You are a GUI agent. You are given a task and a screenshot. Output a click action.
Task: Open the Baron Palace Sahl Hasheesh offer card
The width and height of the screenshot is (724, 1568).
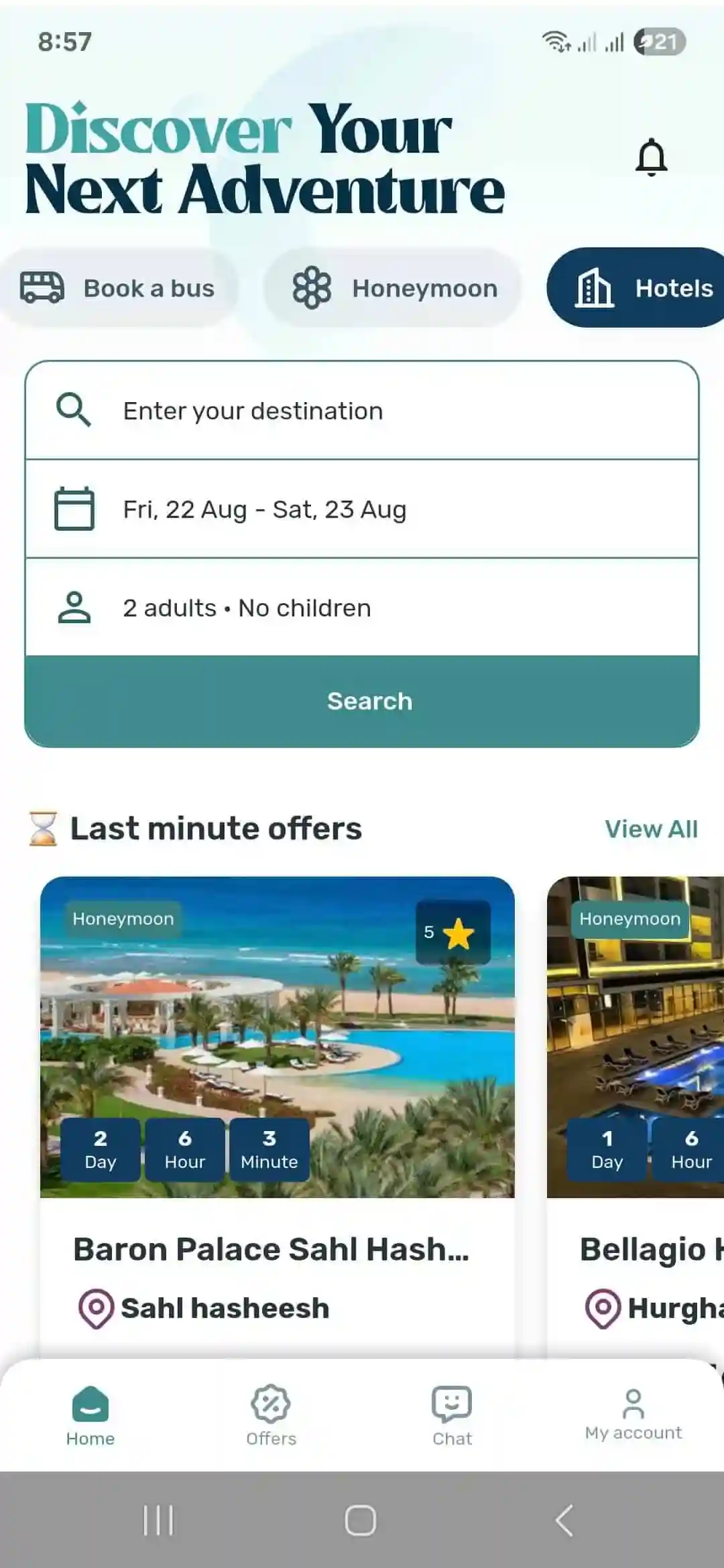click(278, 1112)
